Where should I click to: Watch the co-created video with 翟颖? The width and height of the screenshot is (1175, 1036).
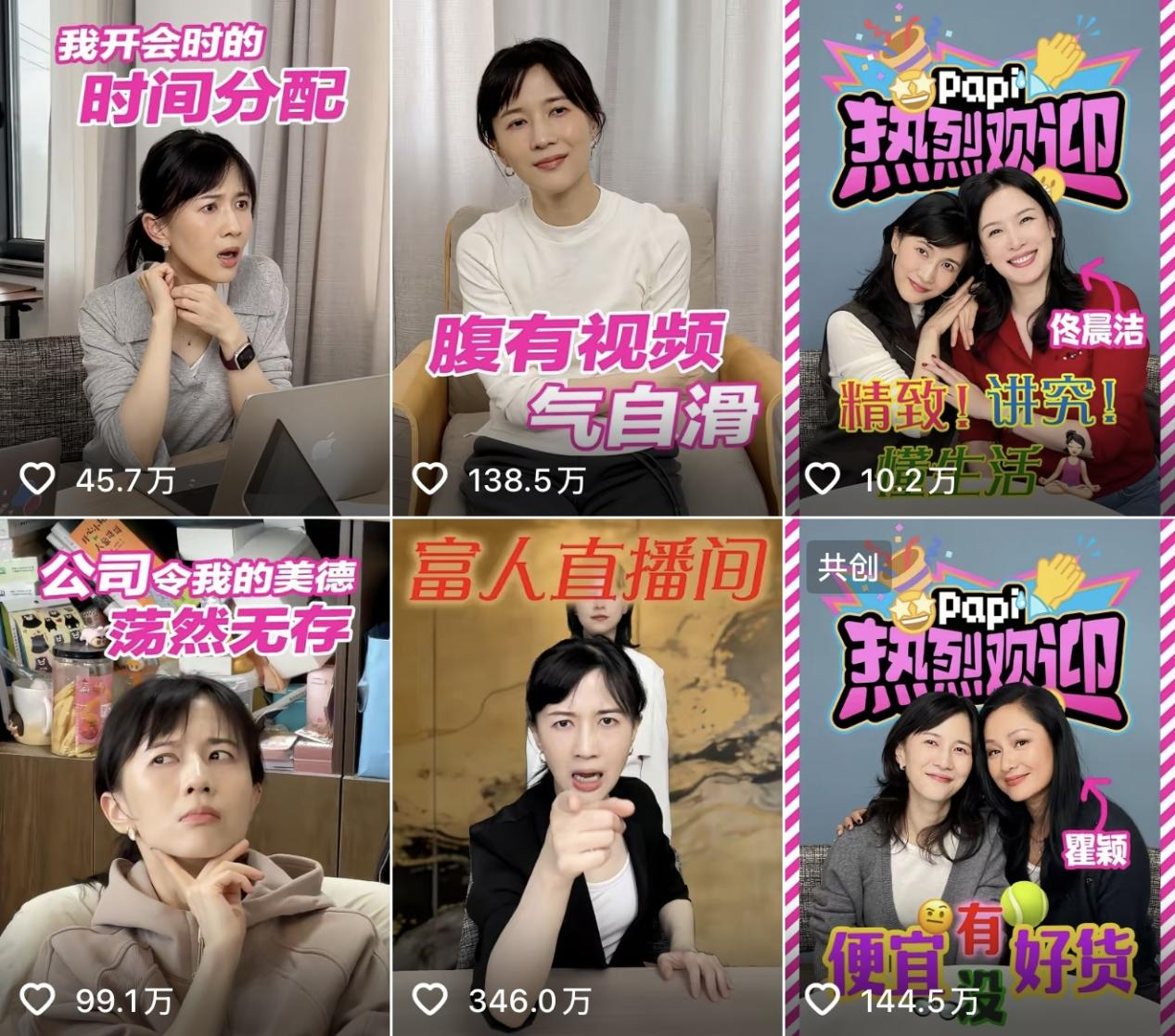coord(980,777)
